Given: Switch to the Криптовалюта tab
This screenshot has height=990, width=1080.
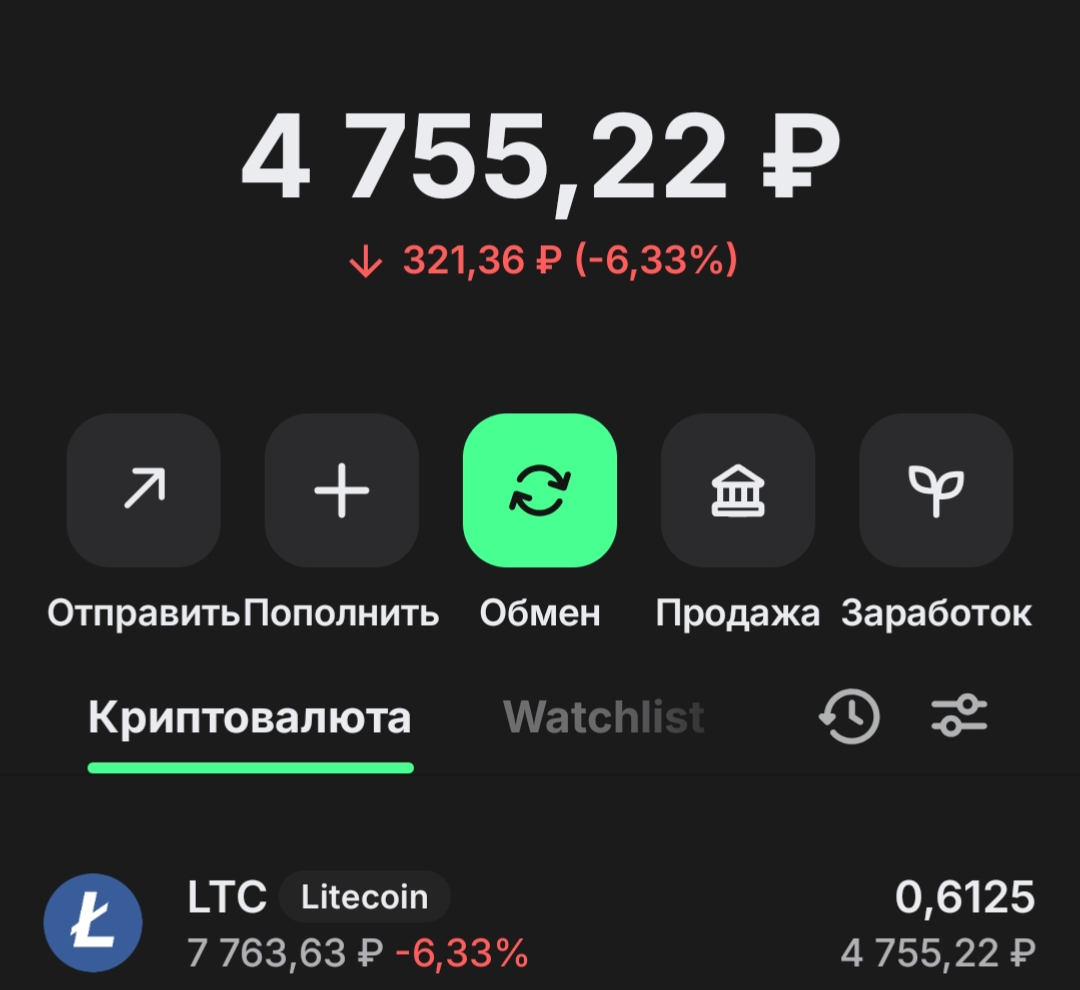Looking at the screenshot, I should coord(250,717).
